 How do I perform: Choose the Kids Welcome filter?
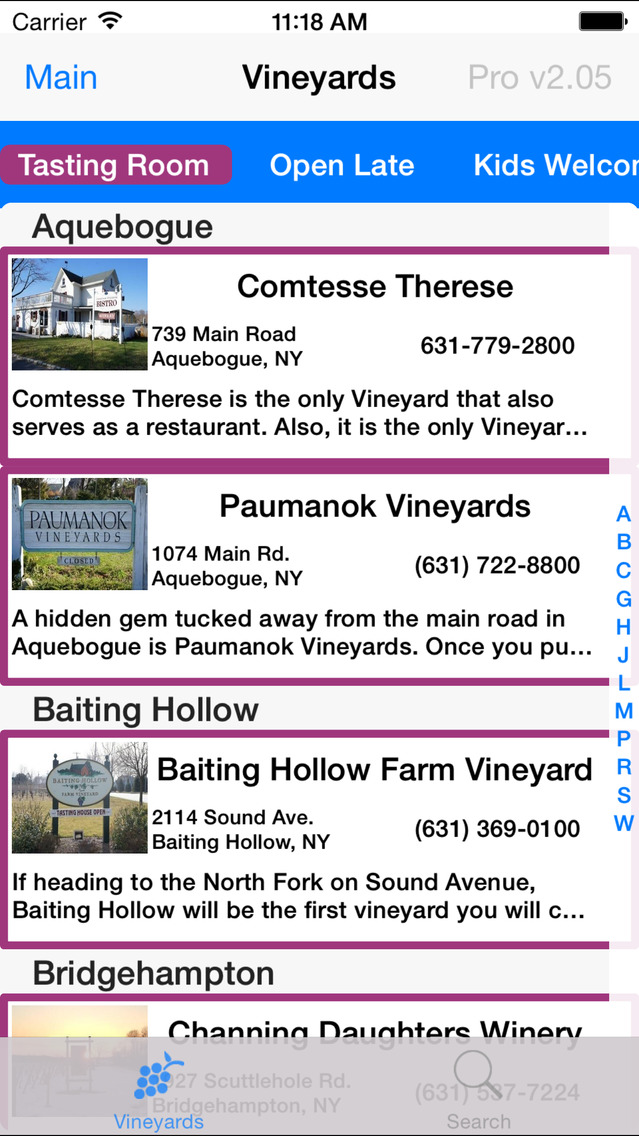(555, 165)
